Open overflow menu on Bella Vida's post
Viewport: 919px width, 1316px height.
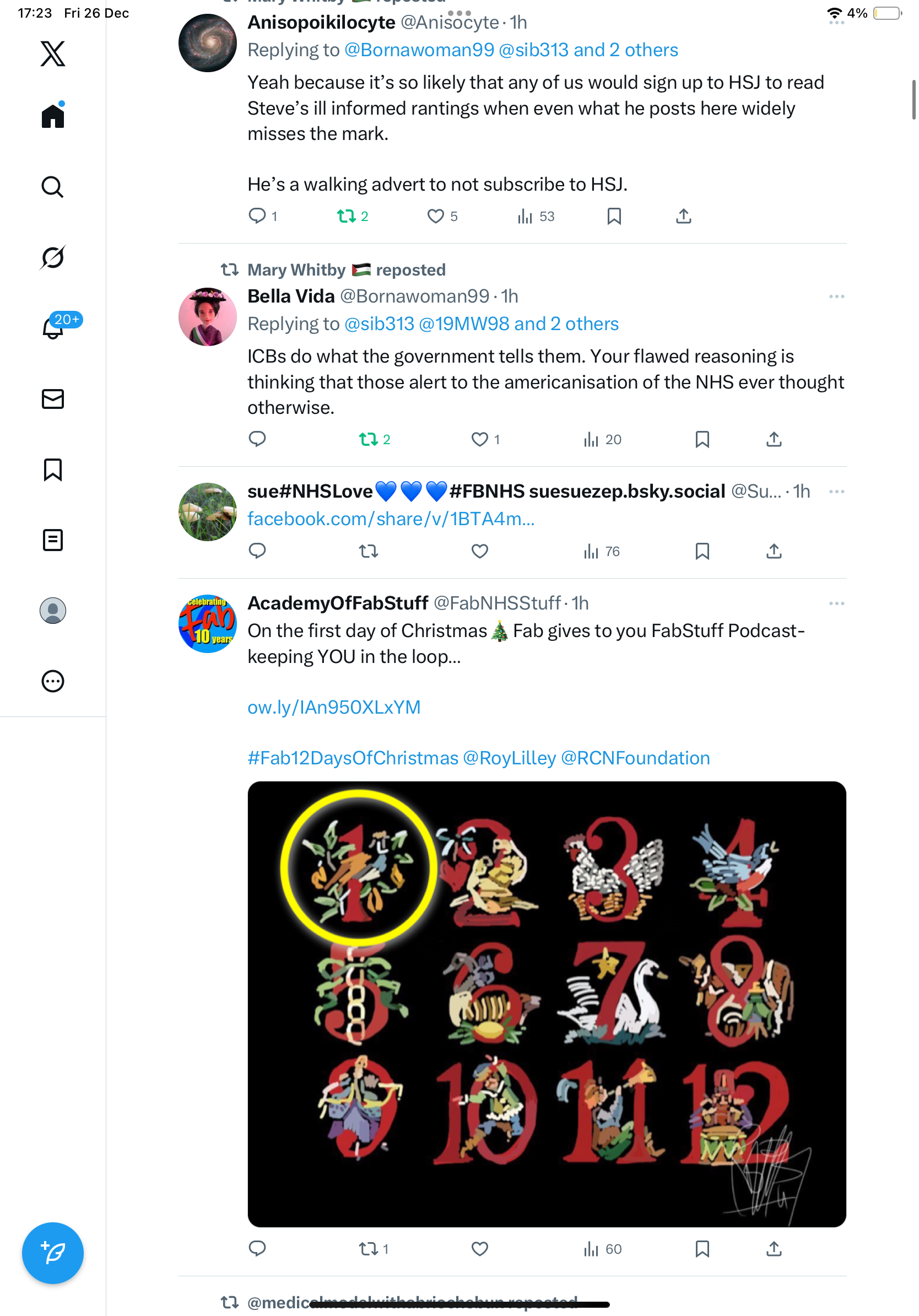[836, 296]
